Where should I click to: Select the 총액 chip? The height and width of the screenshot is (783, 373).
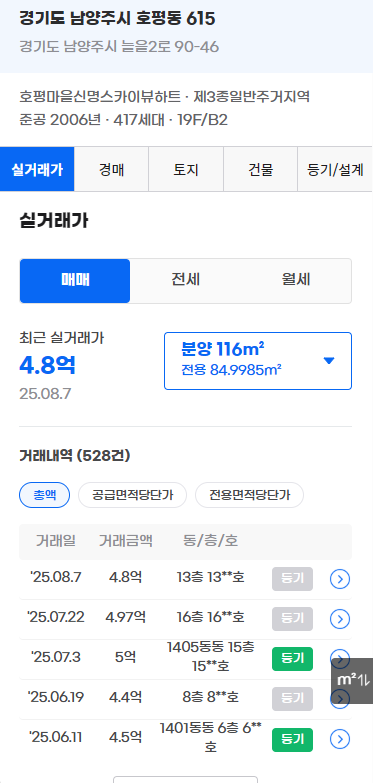(44, 495)
